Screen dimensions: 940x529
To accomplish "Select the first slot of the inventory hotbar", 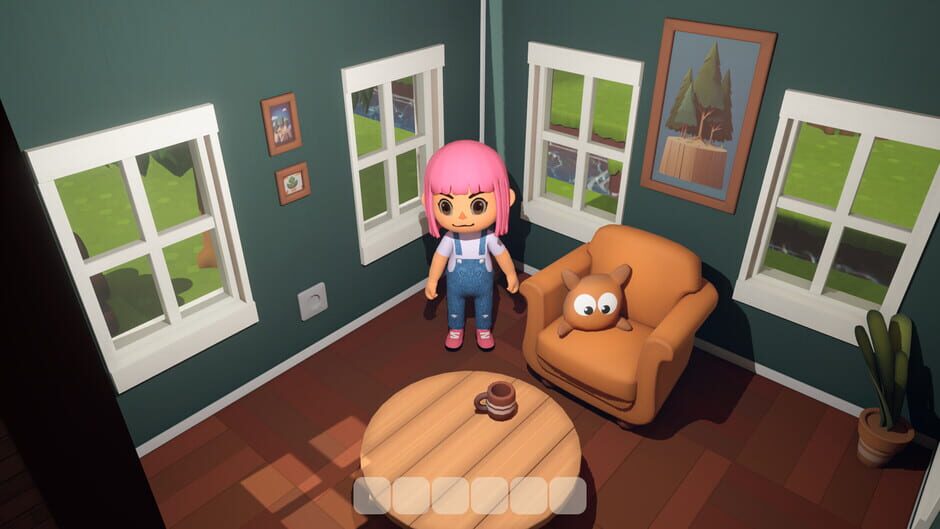I will tap(372, 495).
